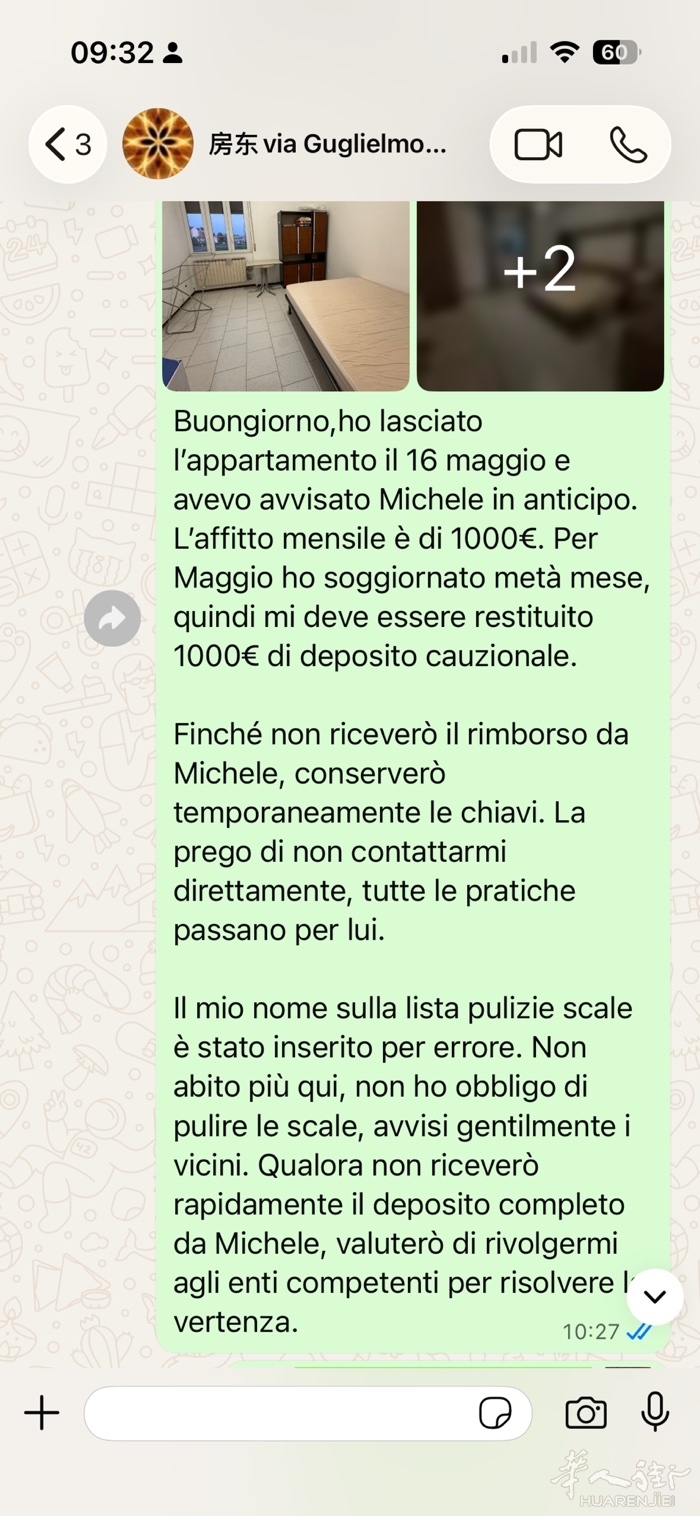Go back to the chat list
Image resolution: width=700 pixels, height=1516 pixels.
coord(67,145)
